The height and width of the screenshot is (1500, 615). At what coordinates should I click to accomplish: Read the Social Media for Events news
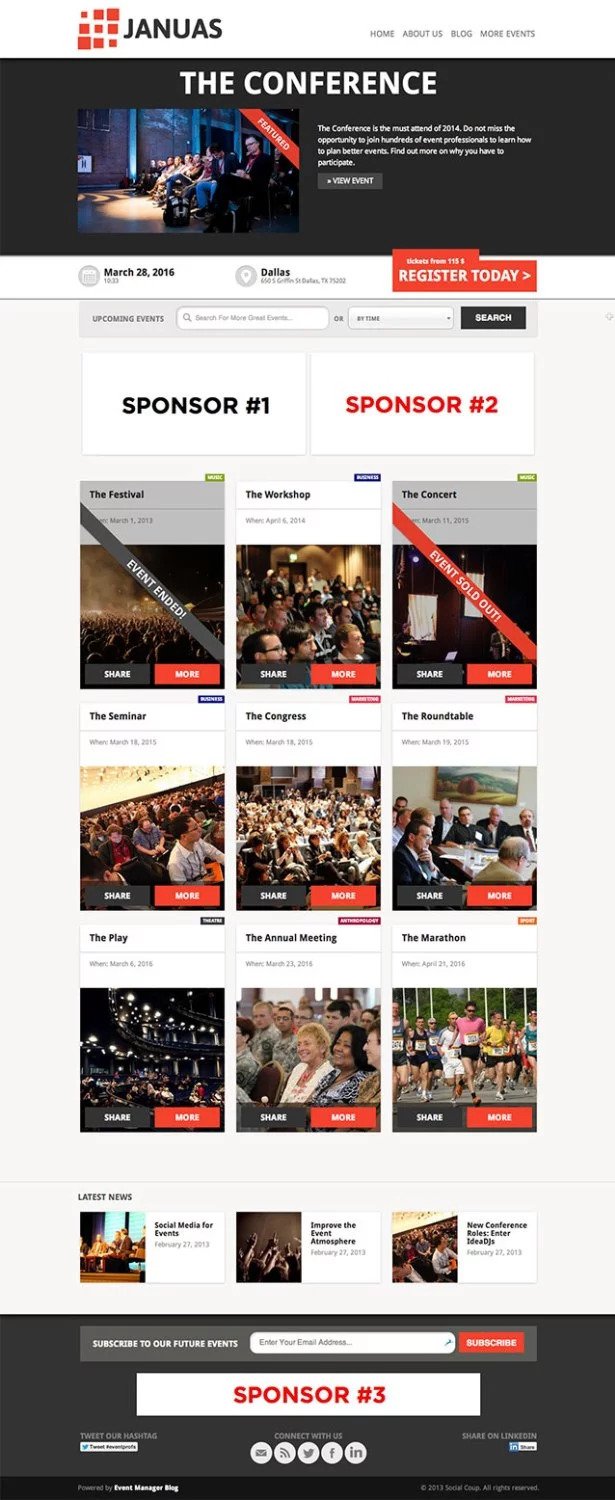pyautogui.click(x=183, y=1229)
